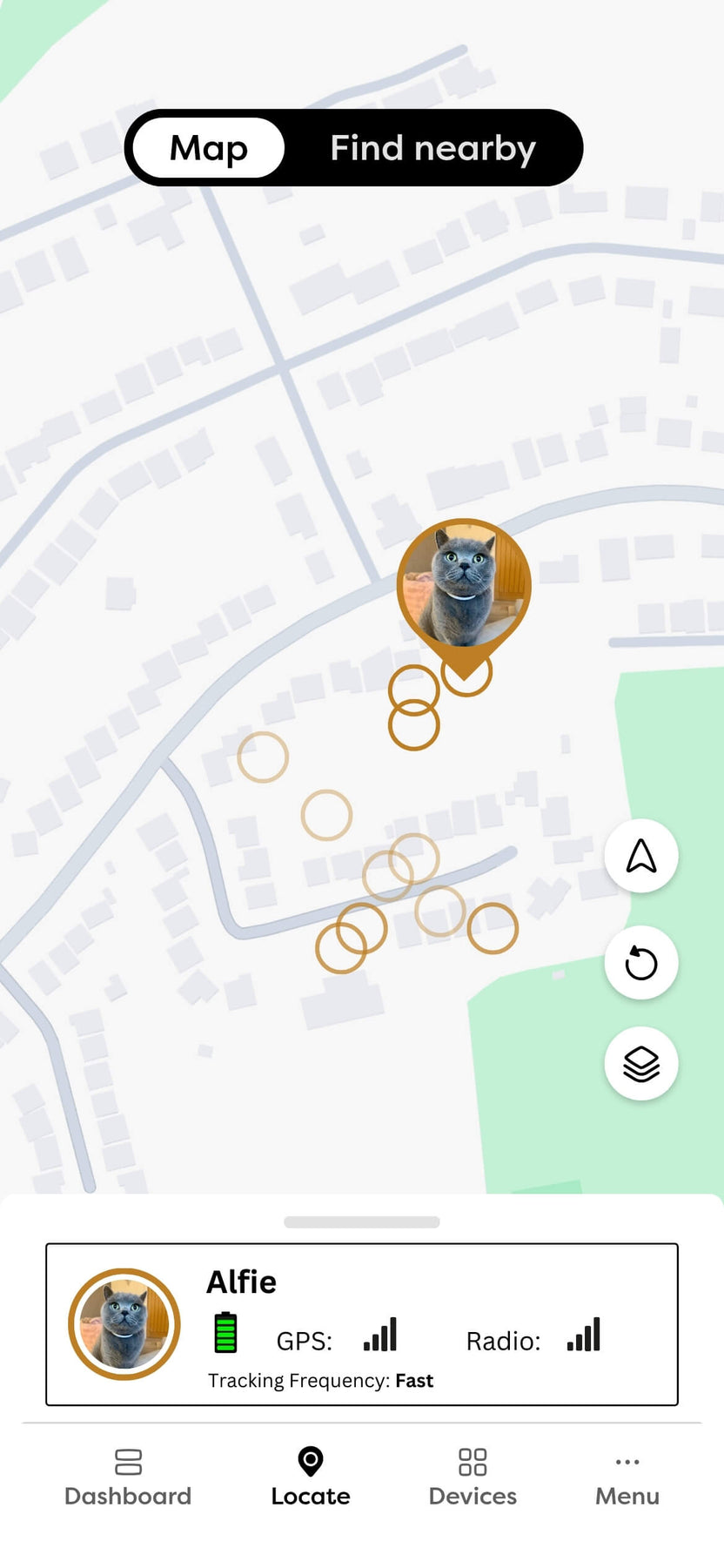Tap the battery level icon on Alfie's card
This screenshot has width=724, height=1568.
point(225,1331)
